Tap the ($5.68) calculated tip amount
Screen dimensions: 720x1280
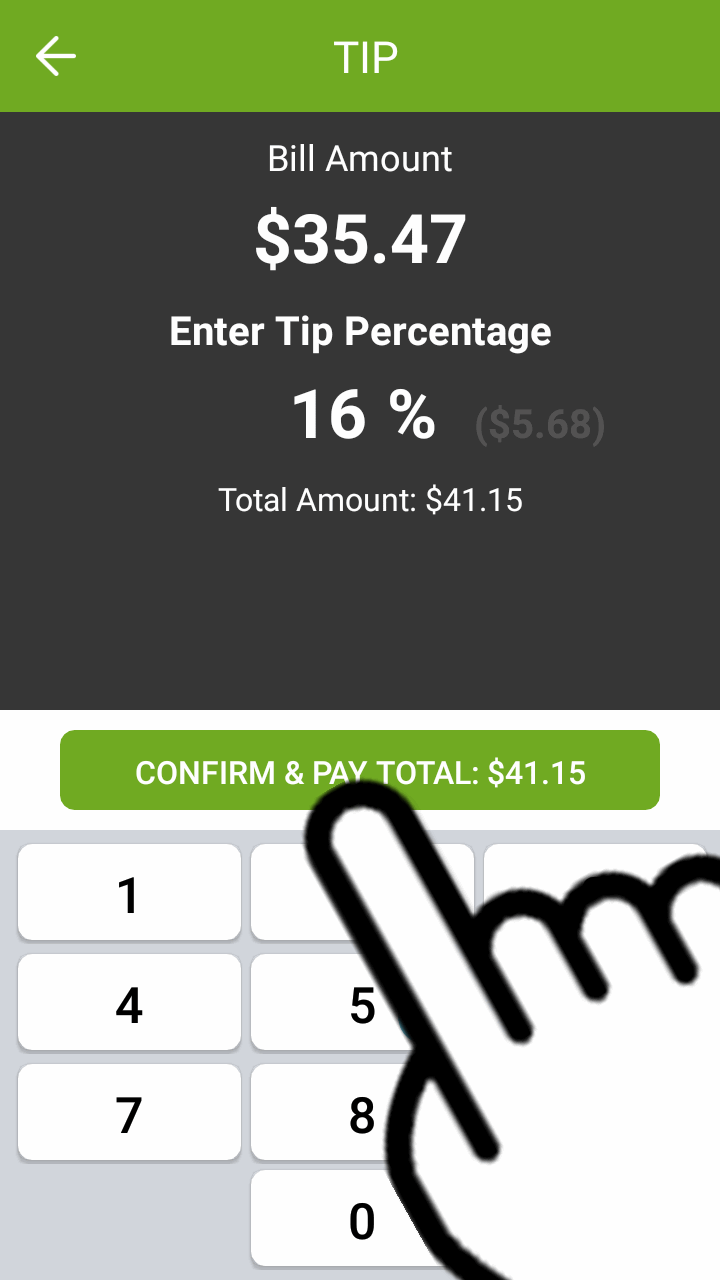pos(540,424)
